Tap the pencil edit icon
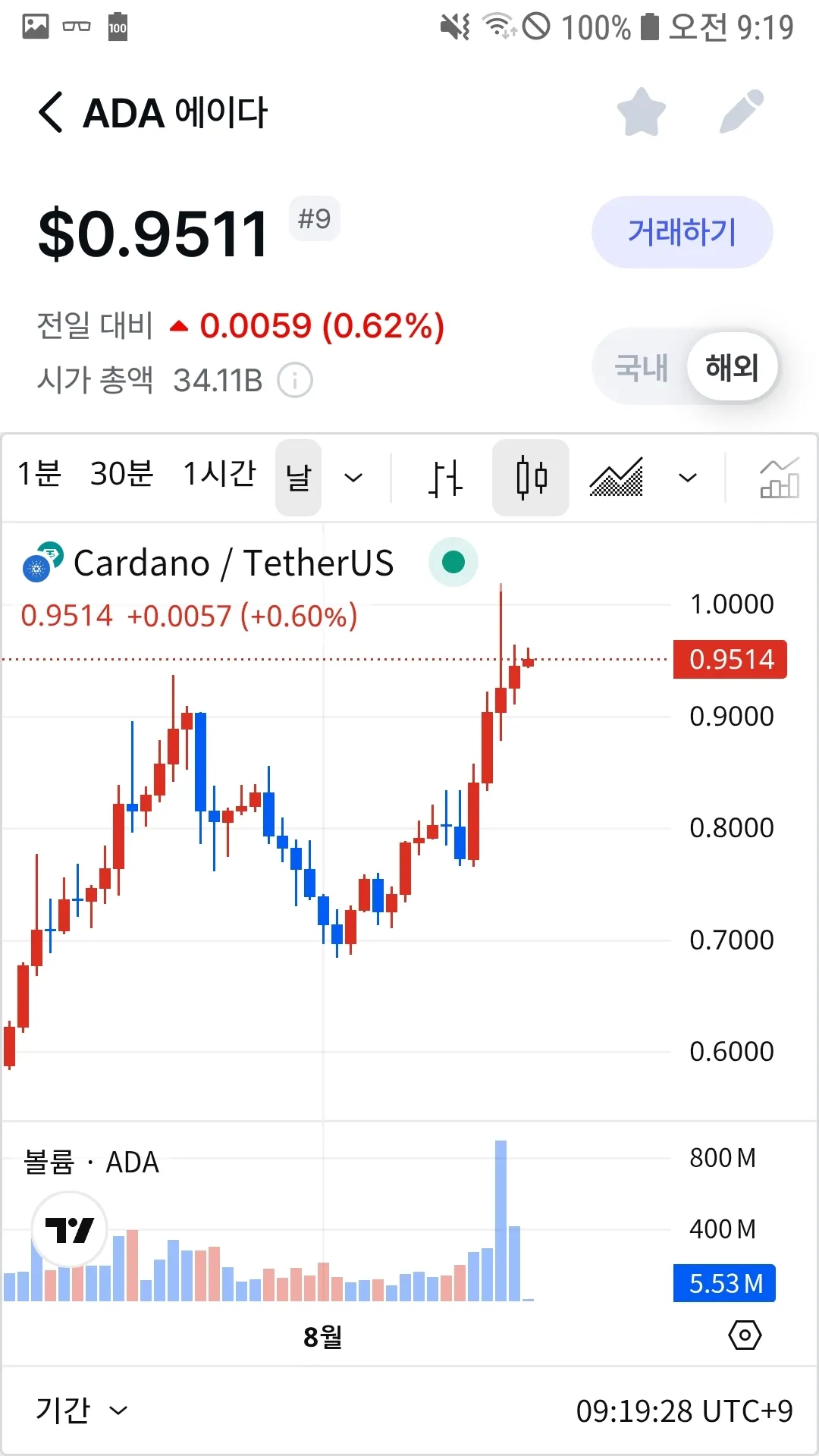The width and height of the screenshot is (819, 1456). tap(741, 112)
